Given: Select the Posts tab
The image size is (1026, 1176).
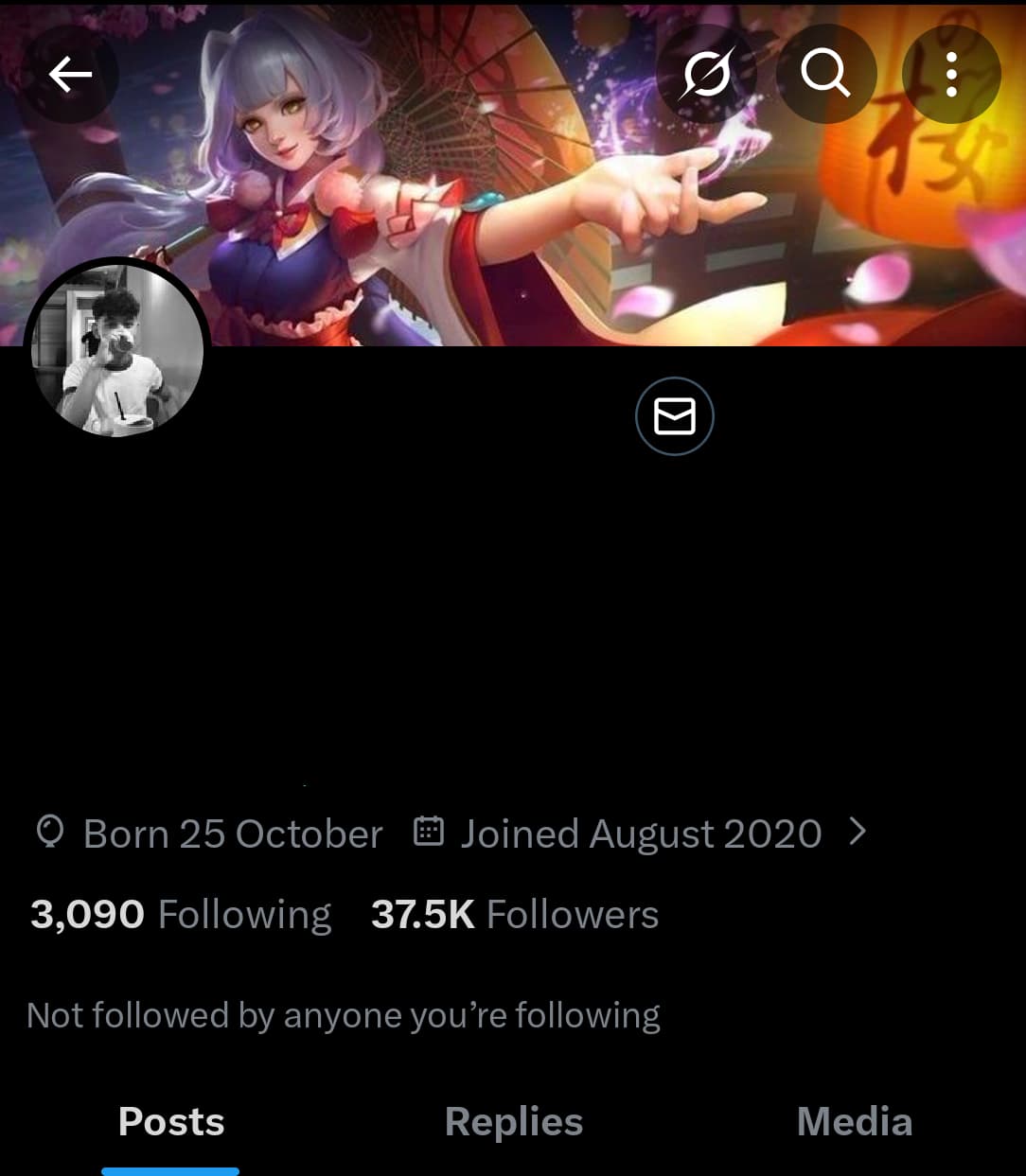Looking at the screenshot, I should pos(171,1122).
